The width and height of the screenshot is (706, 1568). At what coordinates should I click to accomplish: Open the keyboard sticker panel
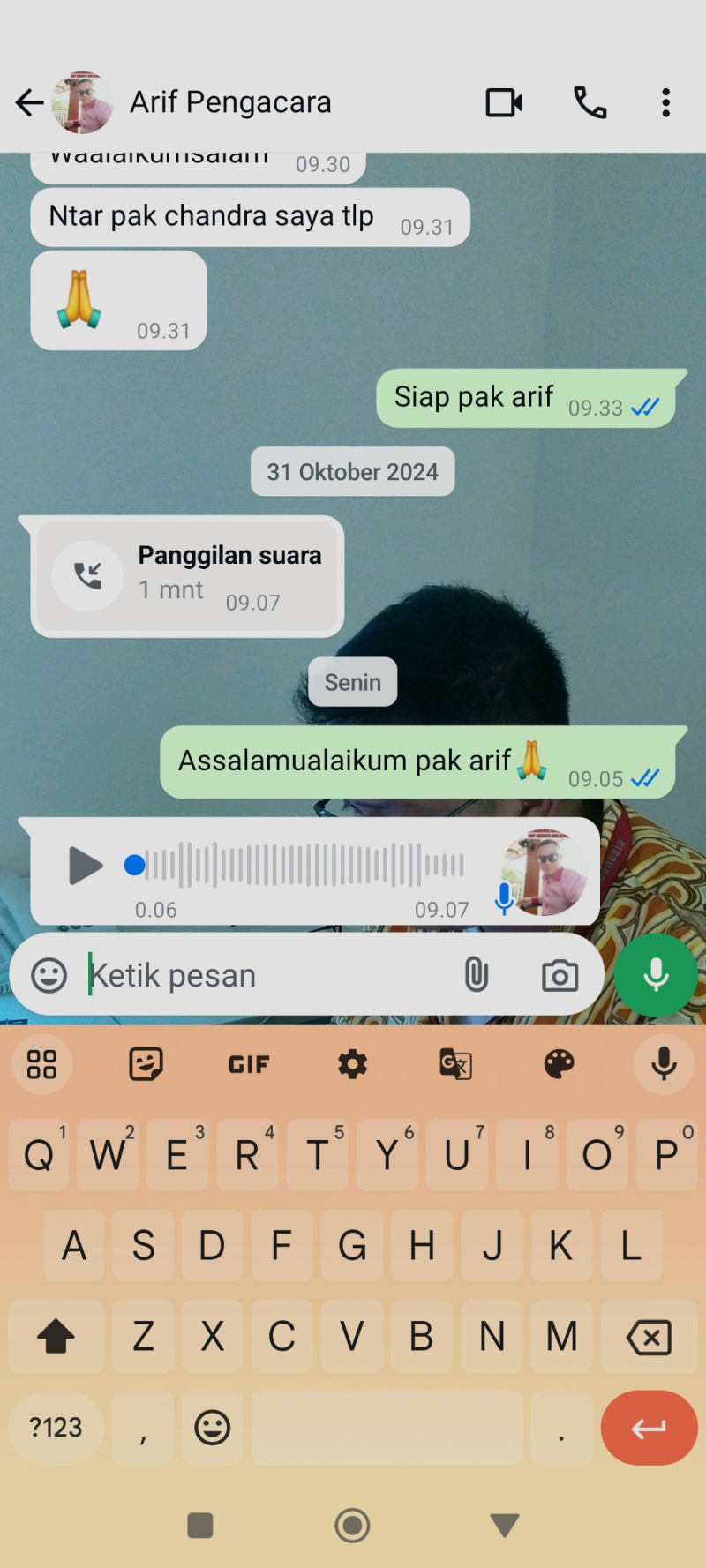[x=146, y=1064]
